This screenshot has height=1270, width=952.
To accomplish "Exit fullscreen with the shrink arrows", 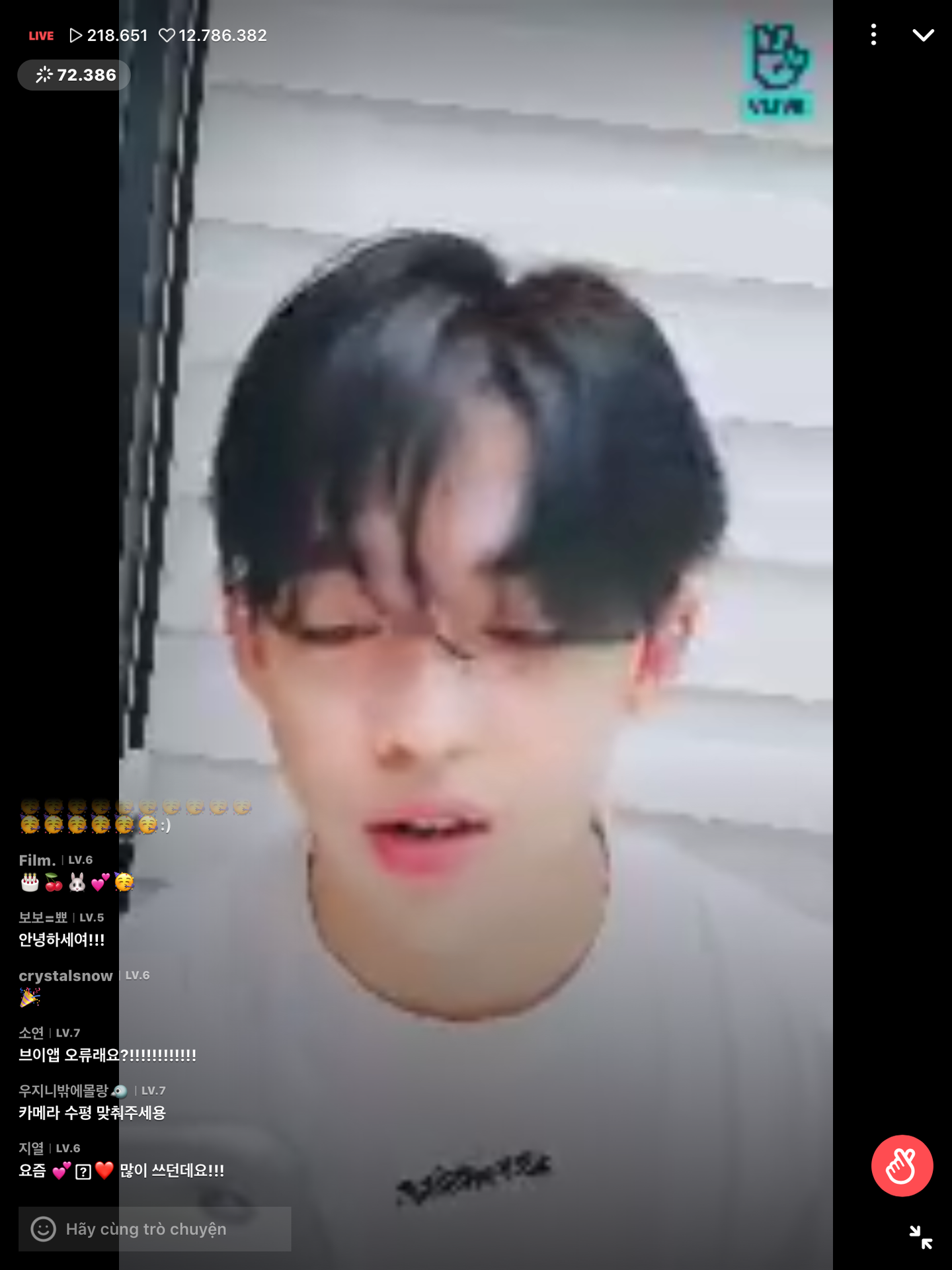I will [x=920, y=1237].
